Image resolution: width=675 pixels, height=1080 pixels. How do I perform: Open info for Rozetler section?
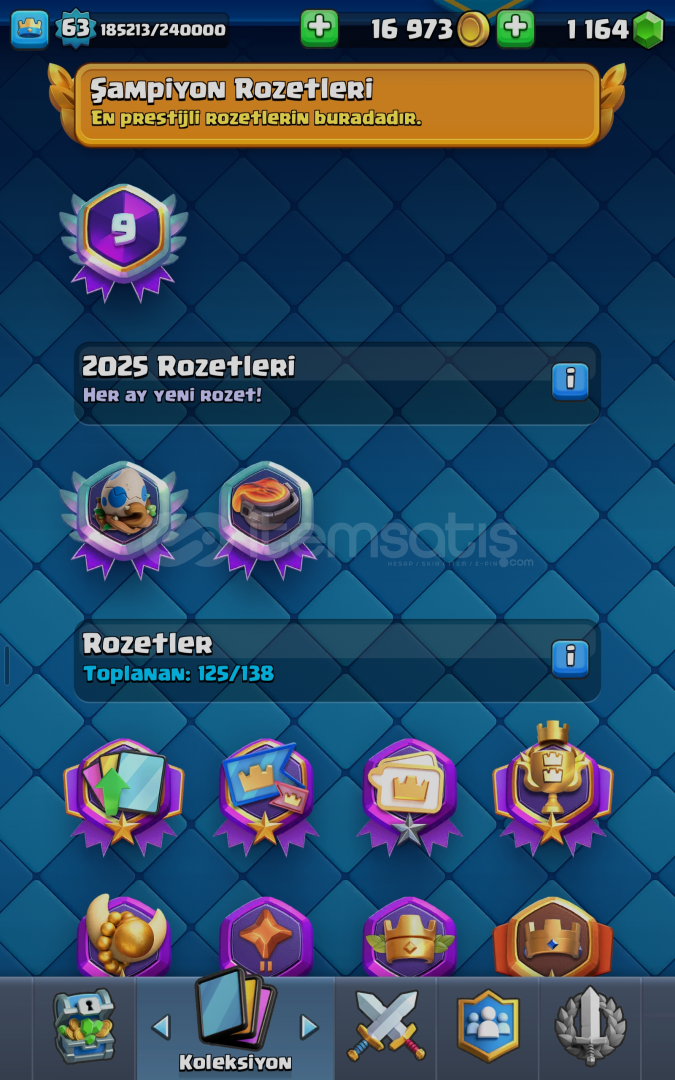point(570,657)
